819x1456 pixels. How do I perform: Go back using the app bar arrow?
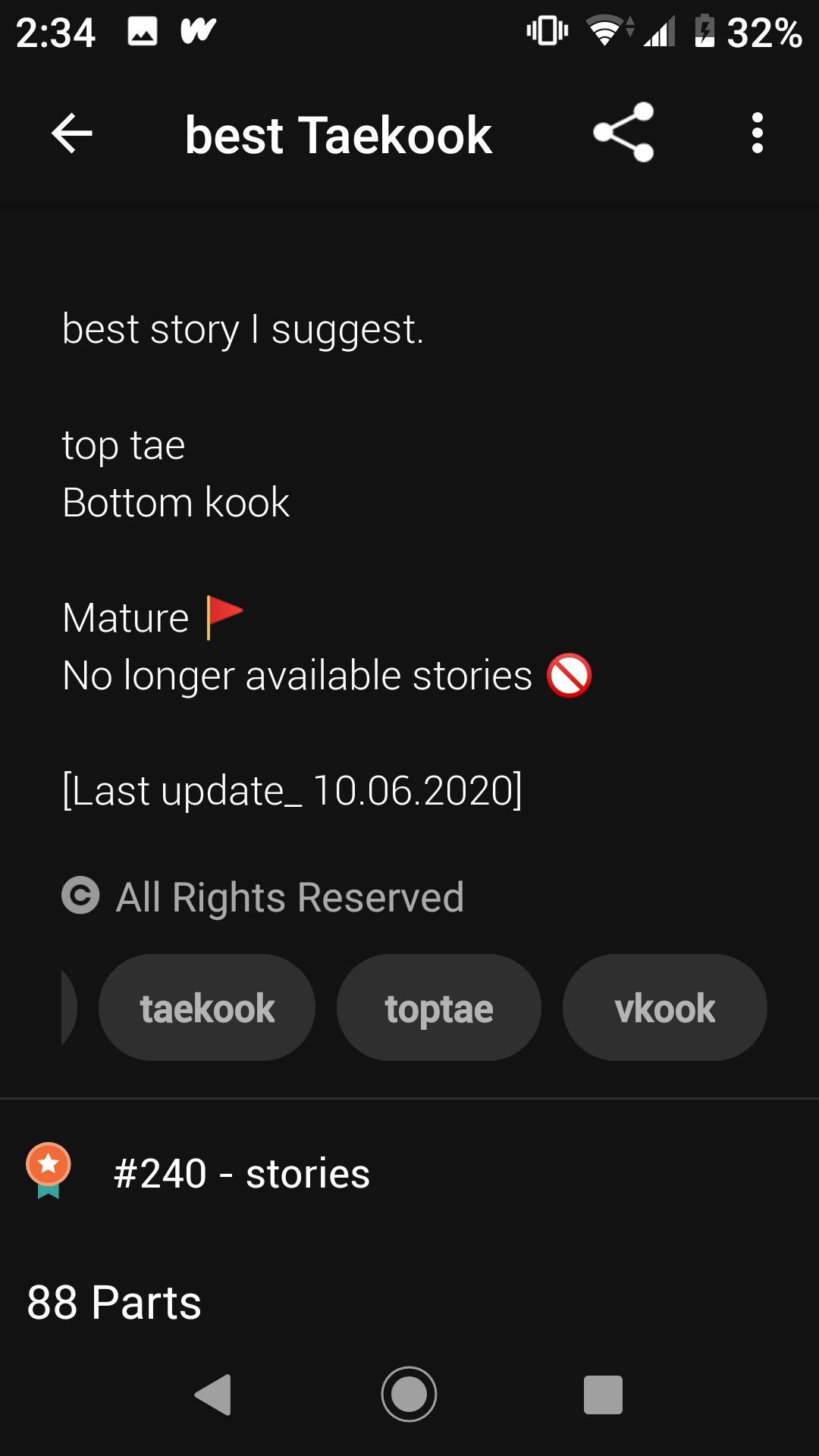pyautogui.click(x=72, y=133)
